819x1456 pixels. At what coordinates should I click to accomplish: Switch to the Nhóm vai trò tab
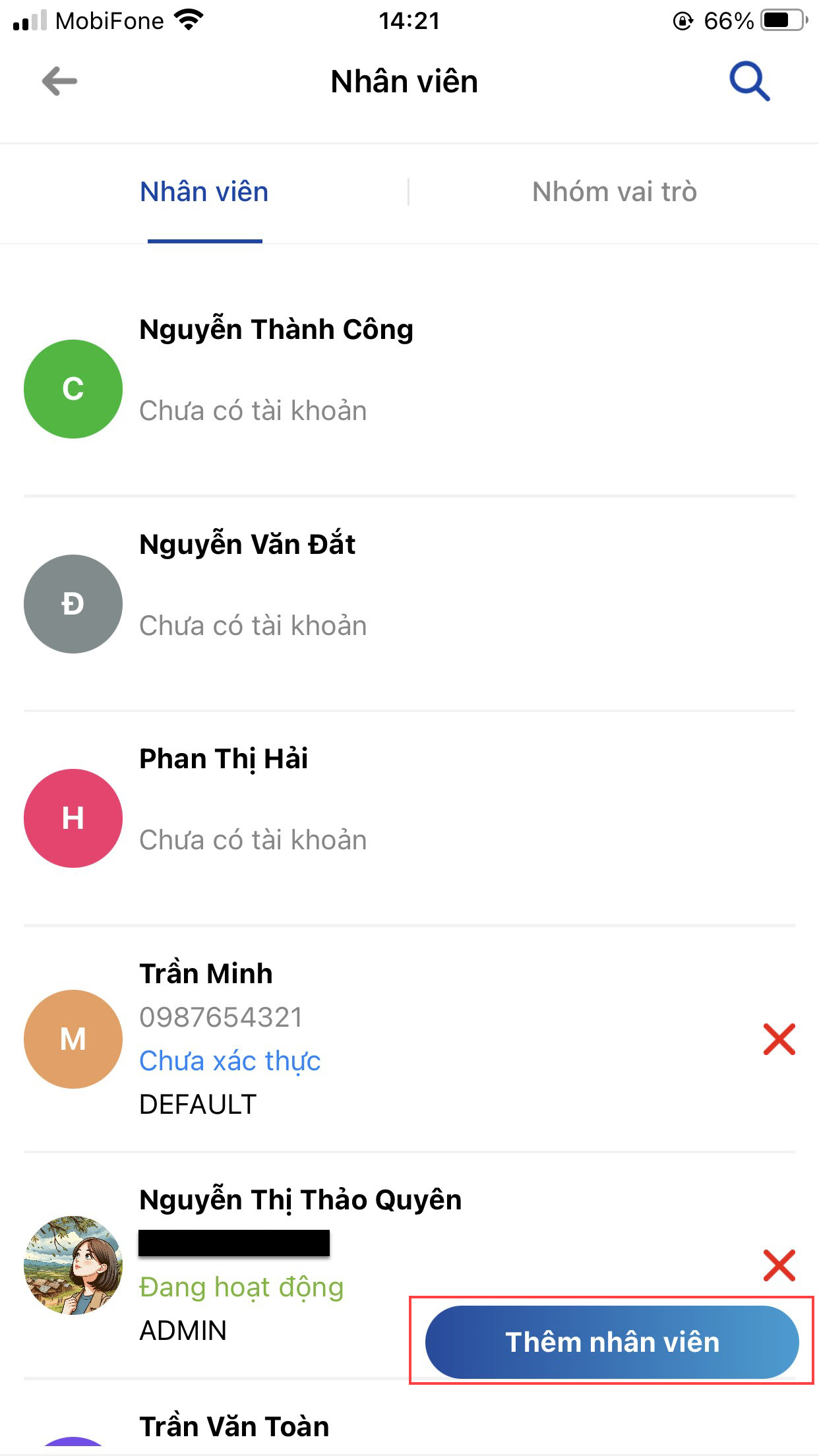tap(614, 193)
